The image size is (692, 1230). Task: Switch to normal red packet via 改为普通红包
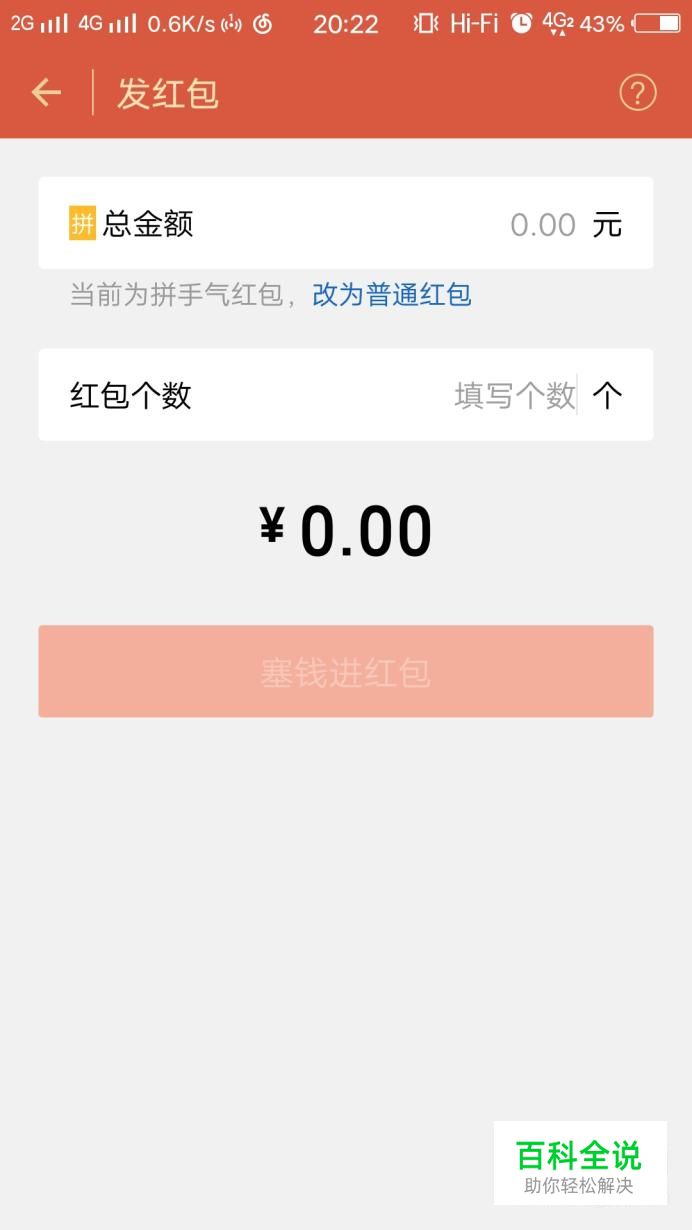coord(392,295)
